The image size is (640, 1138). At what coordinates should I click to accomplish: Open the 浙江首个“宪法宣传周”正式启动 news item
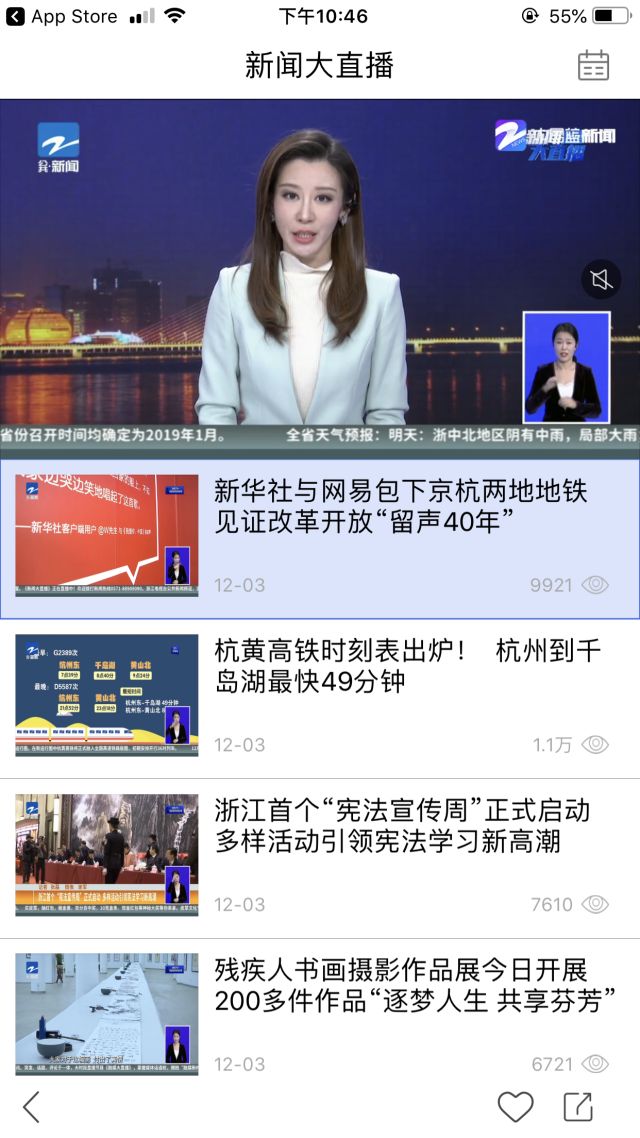click(x=402, y=825)
